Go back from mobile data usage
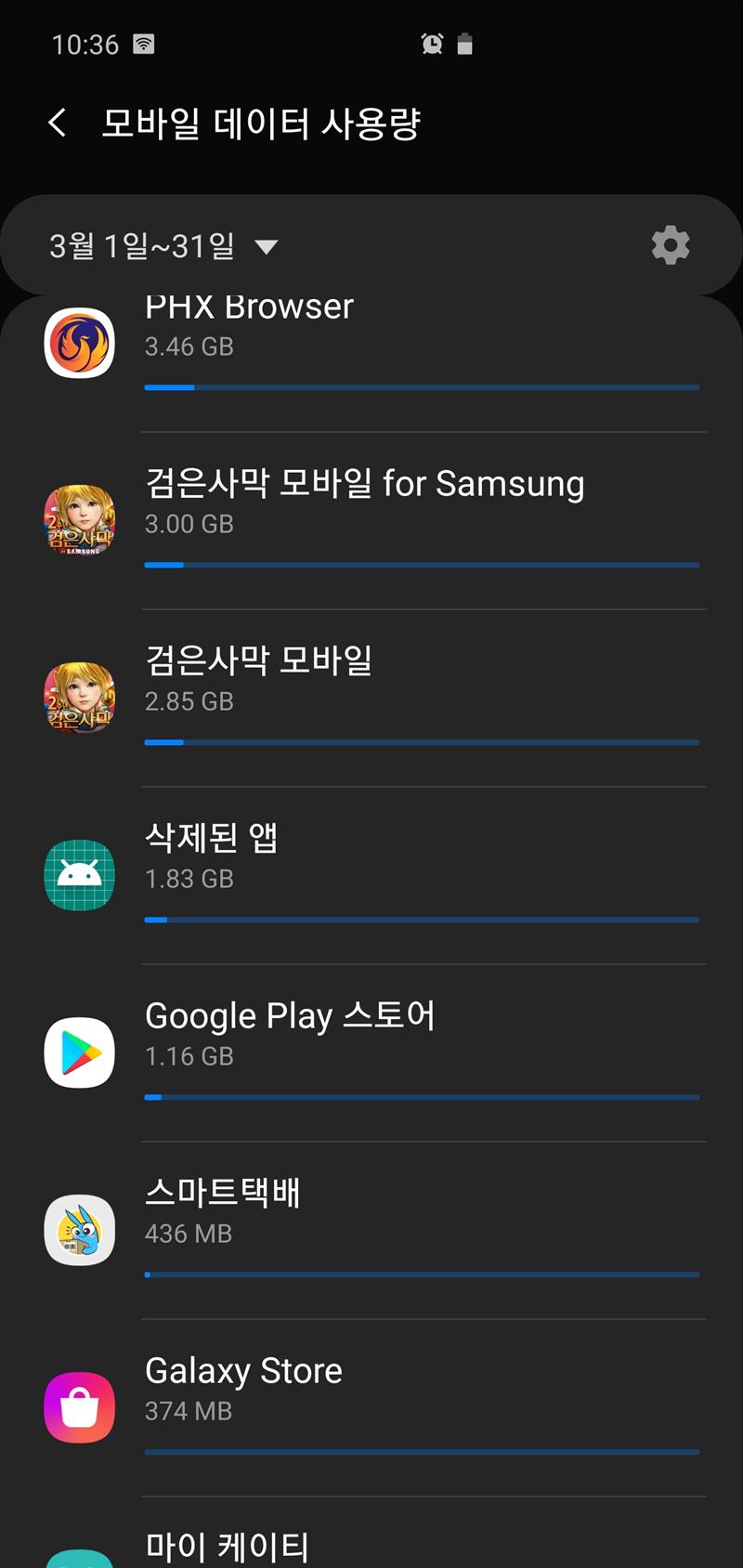This screenshot has width=743, height=1568. [58, 123]
